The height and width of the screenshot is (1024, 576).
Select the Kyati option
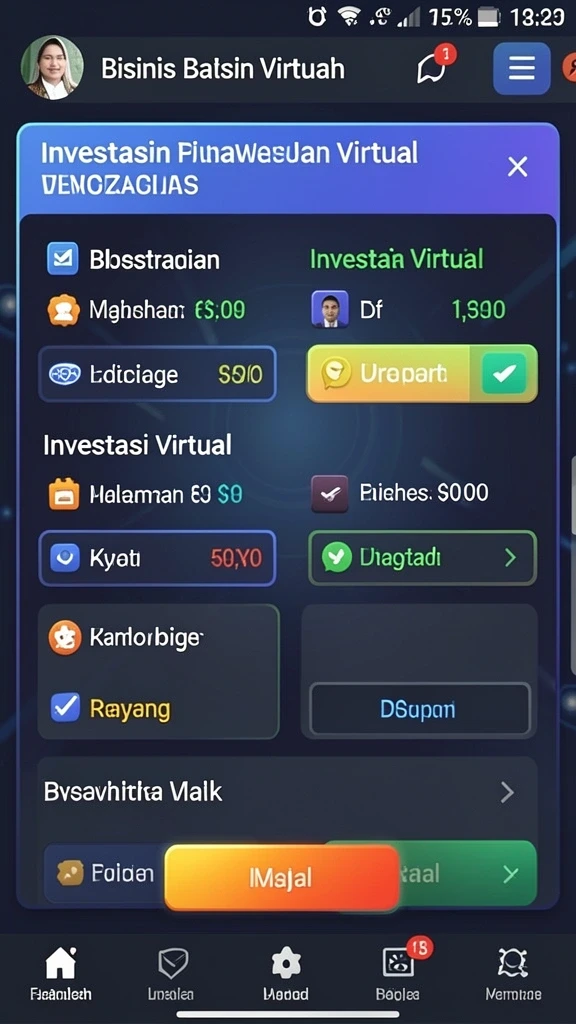[x=157, y=557]
